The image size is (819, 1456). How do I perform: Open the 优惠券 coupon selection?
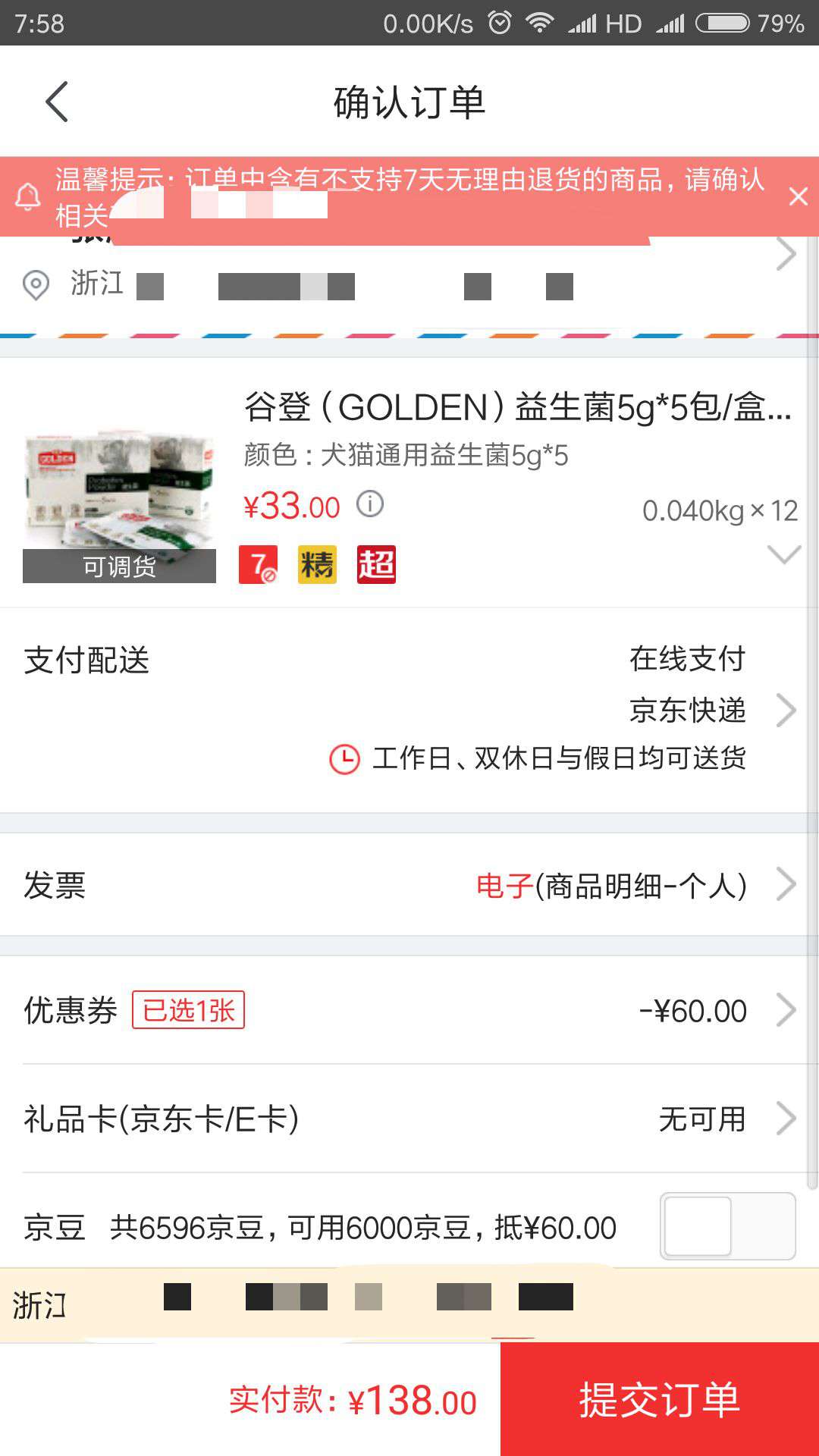409,1010
